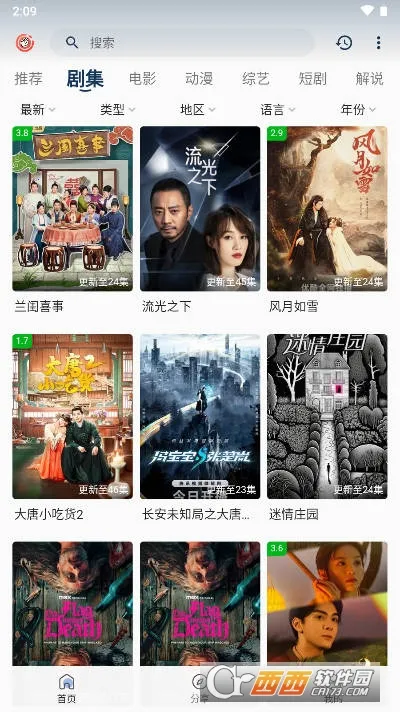400x712 pixels.
Task: Switch to the 短剧 tab
Action: (x=312, y=79)
